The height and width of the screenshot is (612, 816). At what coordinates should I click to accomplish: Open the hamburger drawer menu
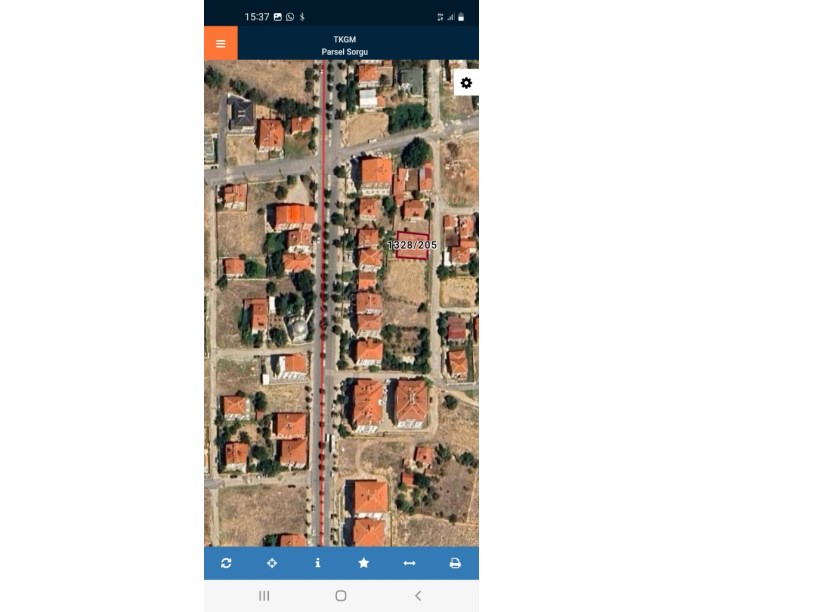click(x=220, y=44)
